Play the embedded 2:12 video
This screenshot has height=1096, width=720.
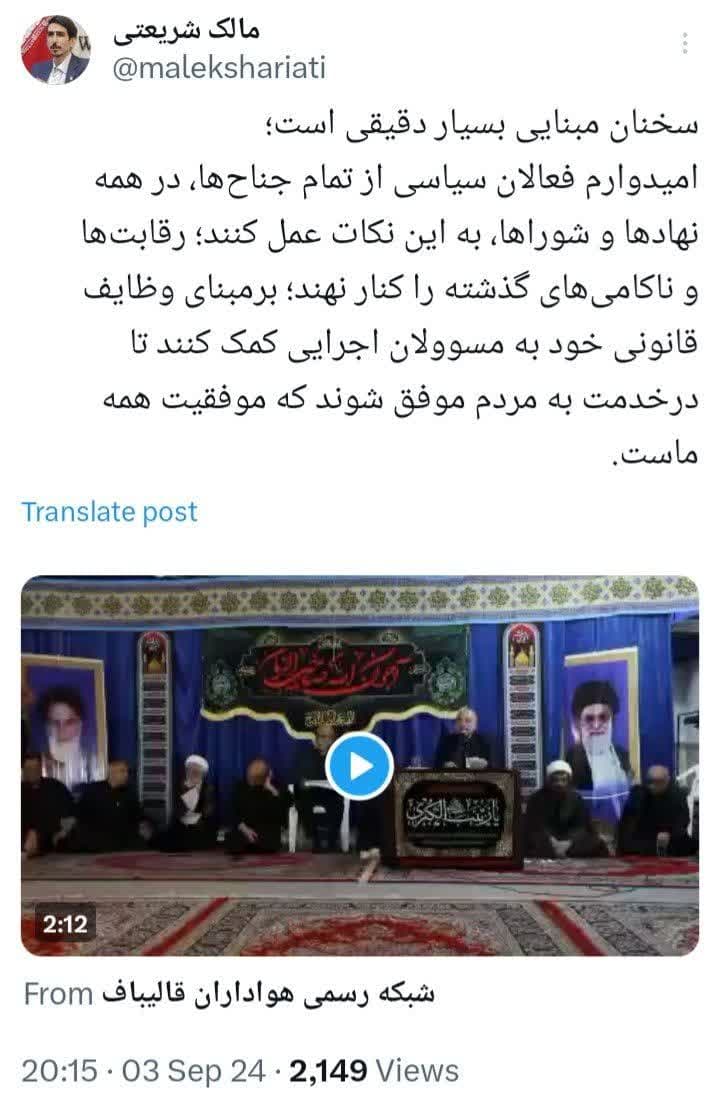click(360, 765)
